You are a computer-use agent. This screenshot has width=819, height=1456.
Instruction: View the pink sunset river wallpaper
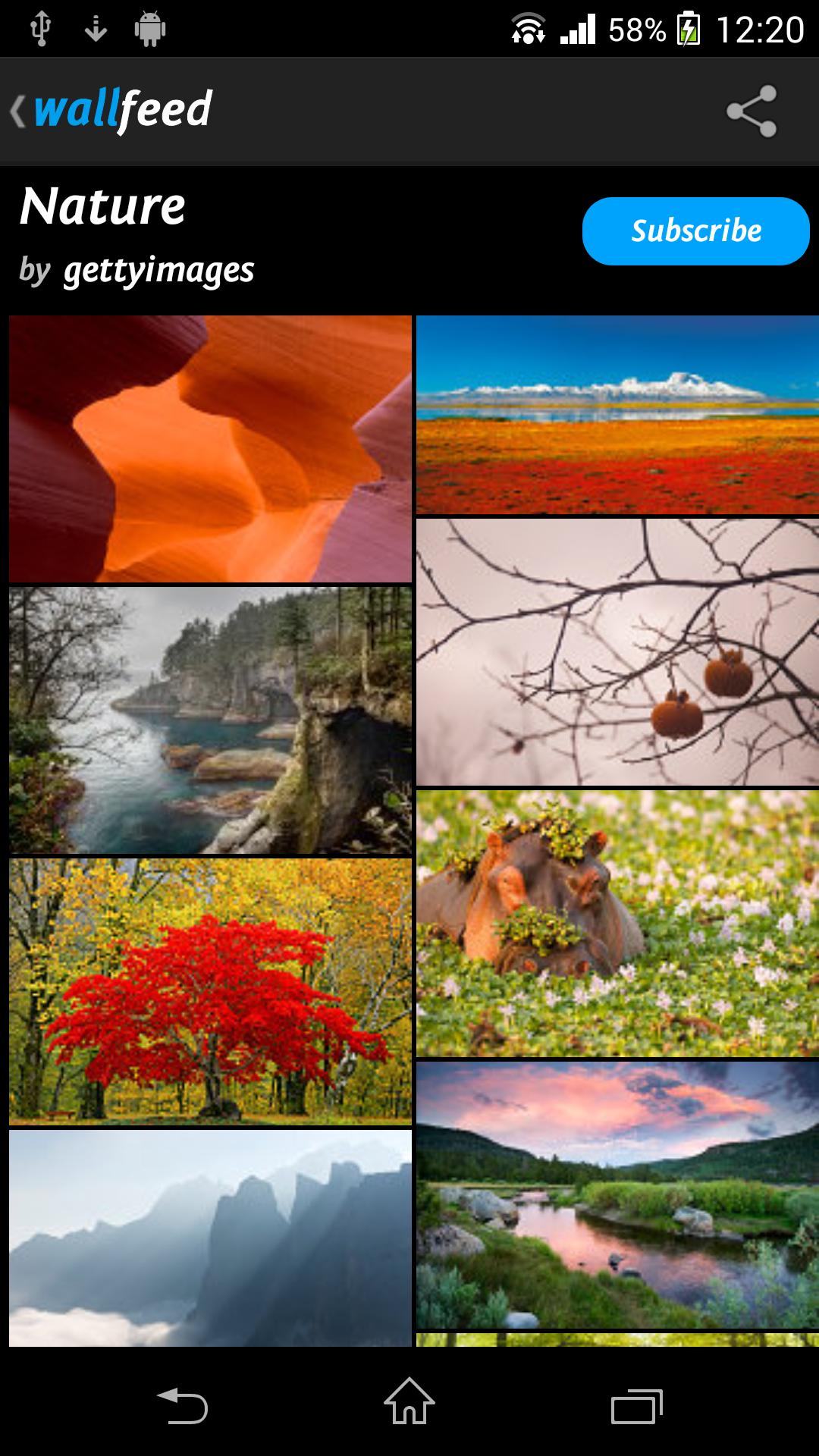[617, 1194]
